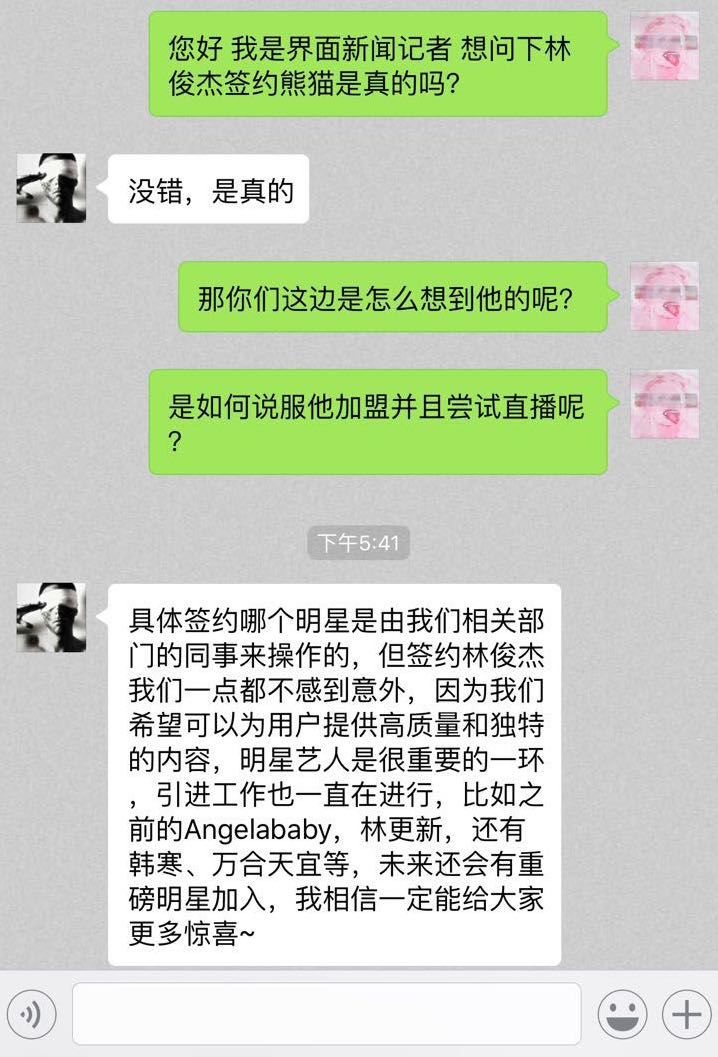Open the emoji picker

[622, 1014]
